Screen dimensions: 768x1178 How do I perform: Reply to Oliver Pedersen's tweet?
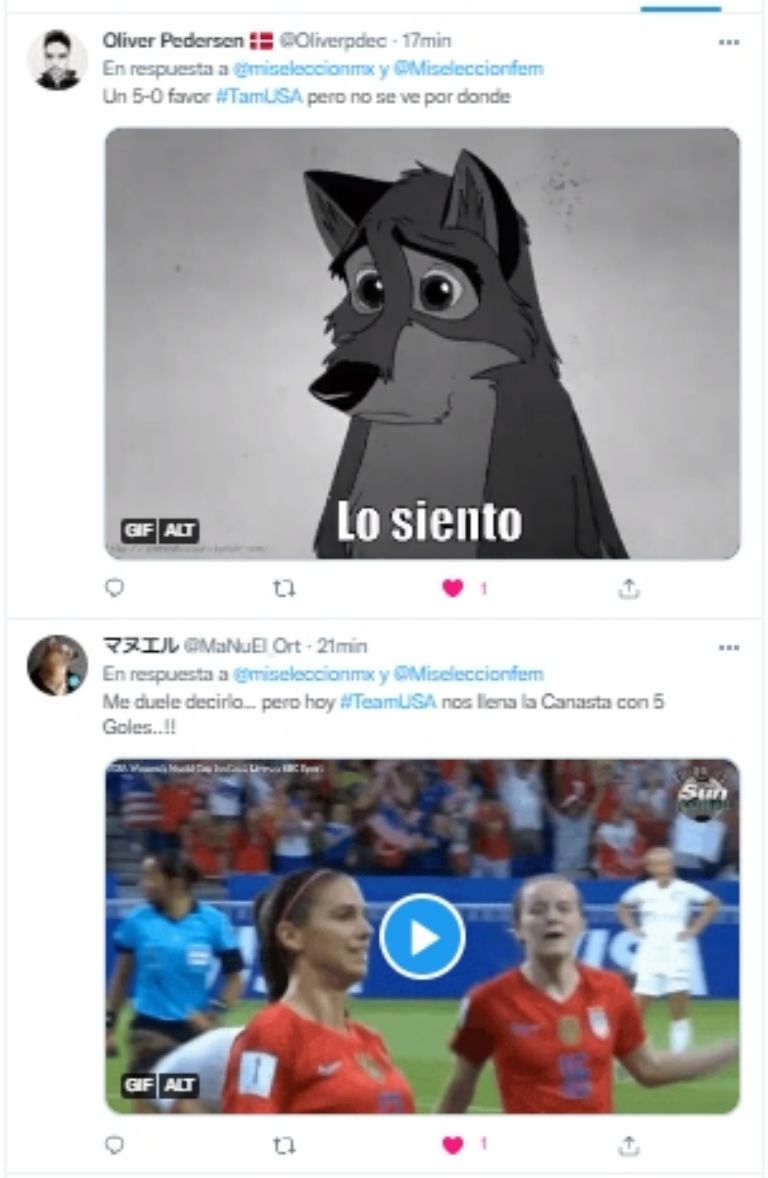point(114,589)
